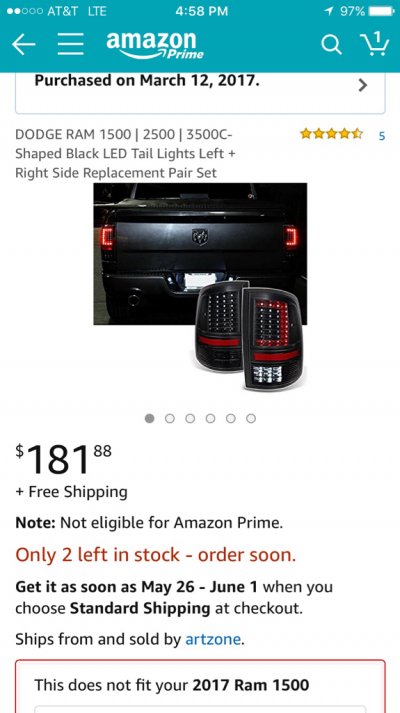The height and width of the screenshot is (713, 400).
Task: Open the hamburger navigation menu
Action: tap(70, 45)
